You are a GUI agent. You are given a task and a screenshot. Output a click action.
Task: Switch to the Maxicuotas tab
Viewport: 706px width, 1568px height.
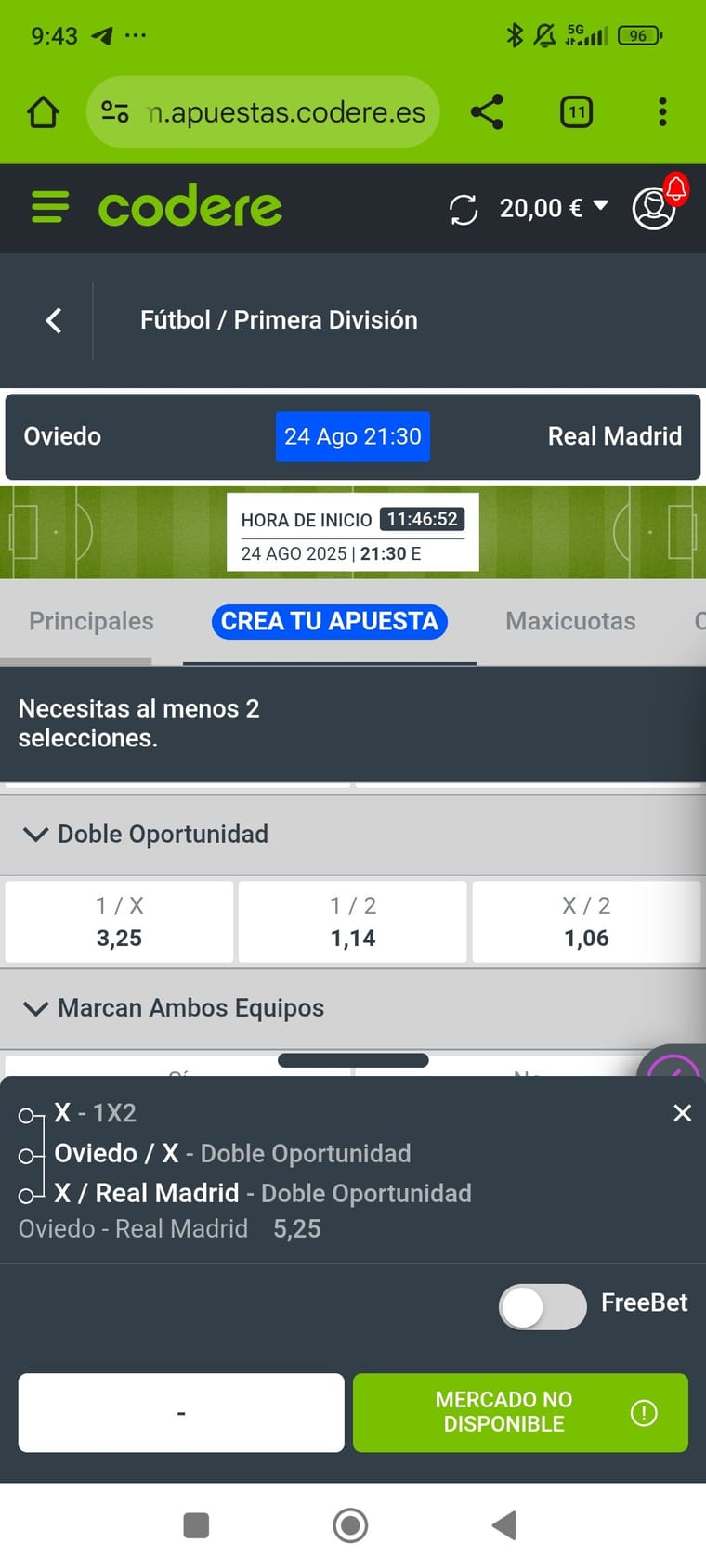pos(570,621)
